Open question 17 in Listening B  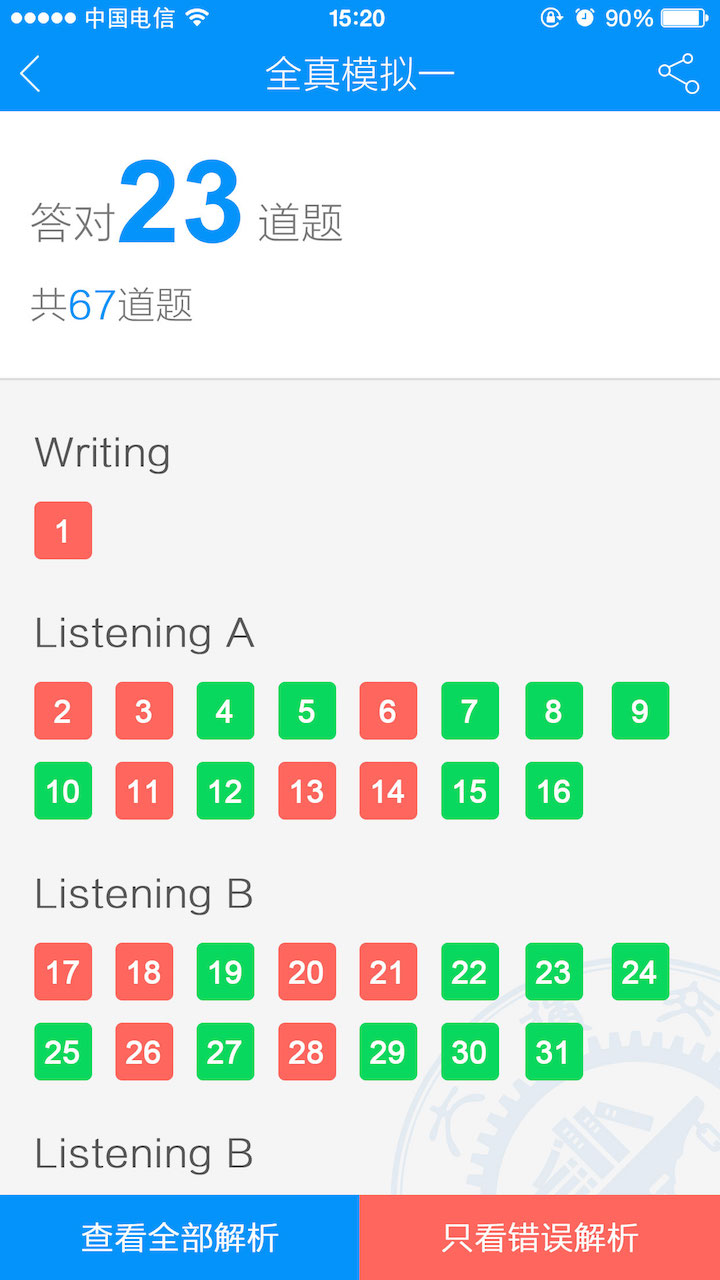(63, 972)
